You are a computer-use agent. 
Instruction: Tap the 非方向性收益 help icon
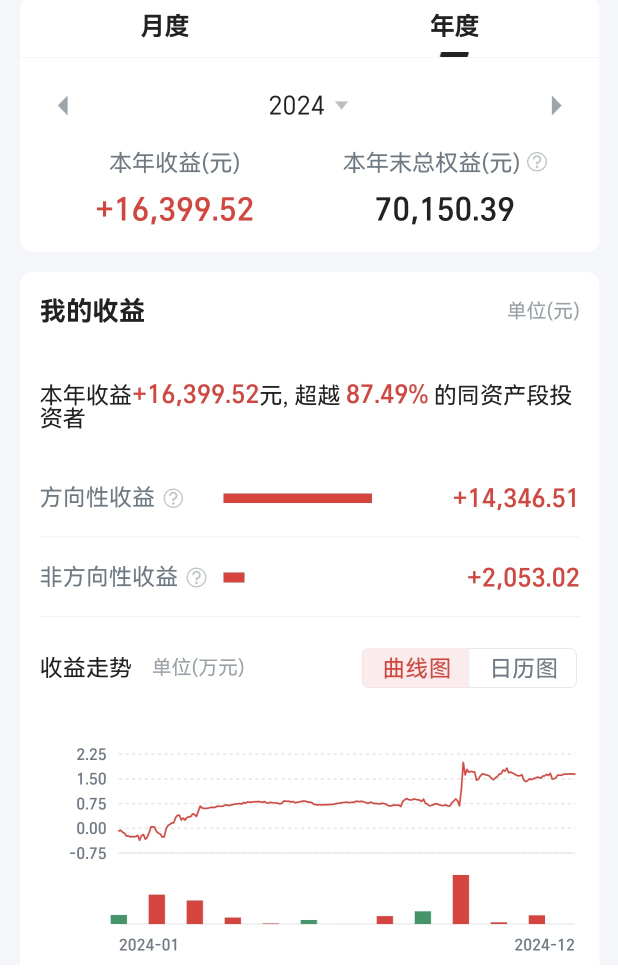pos(196,577)
